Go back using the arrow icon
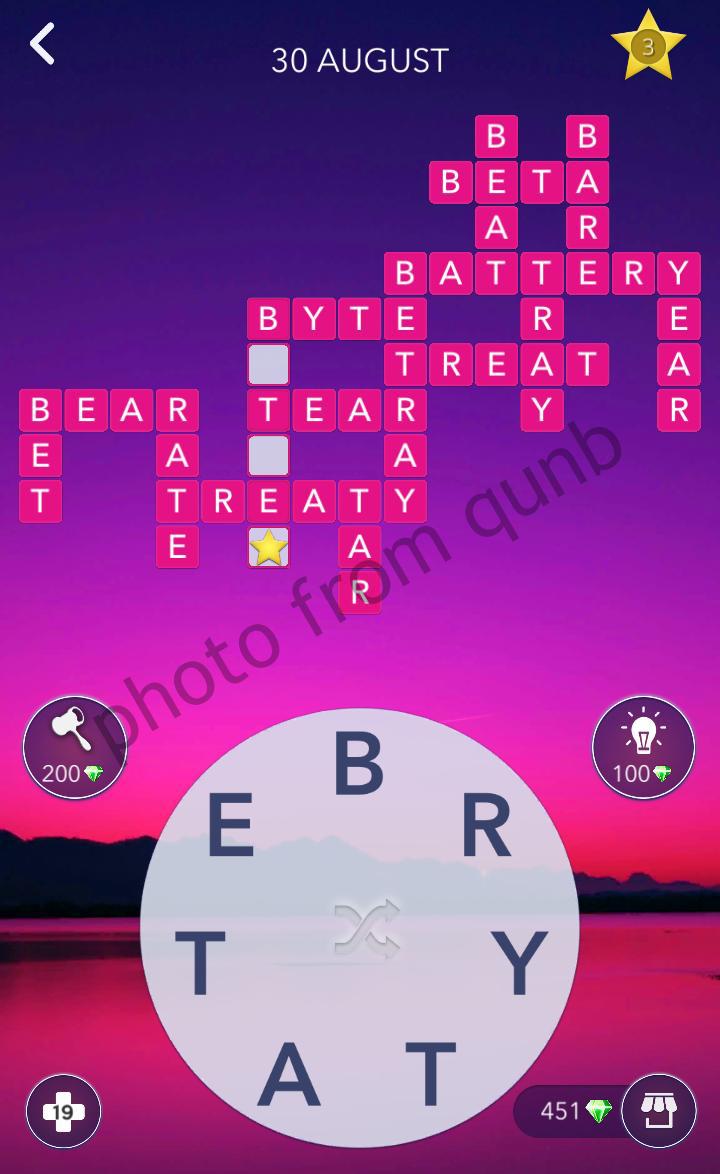The width and height of the screenshot is (720, 1174). point(42,45)
